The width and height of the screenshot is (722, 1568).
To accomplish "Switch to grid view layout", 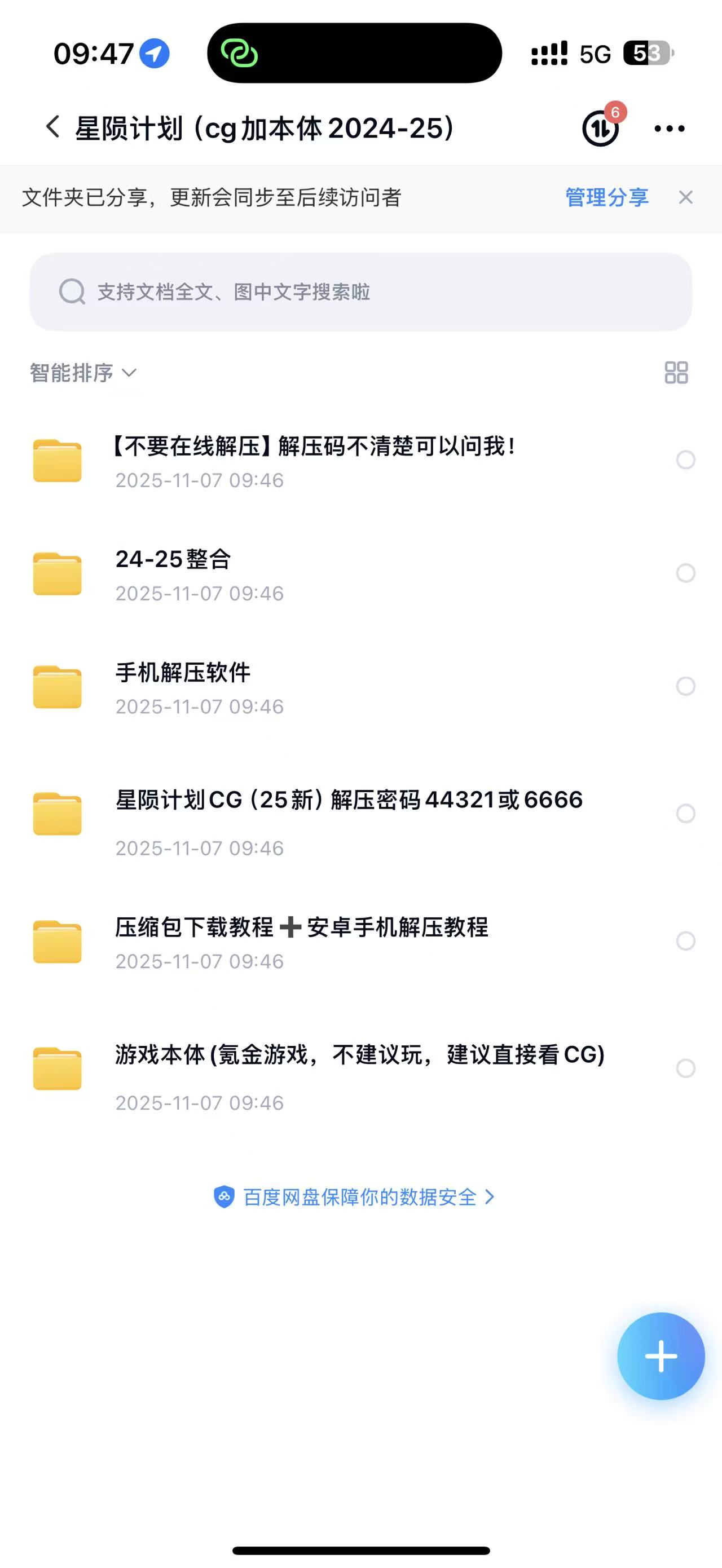I will pos(676,373).
